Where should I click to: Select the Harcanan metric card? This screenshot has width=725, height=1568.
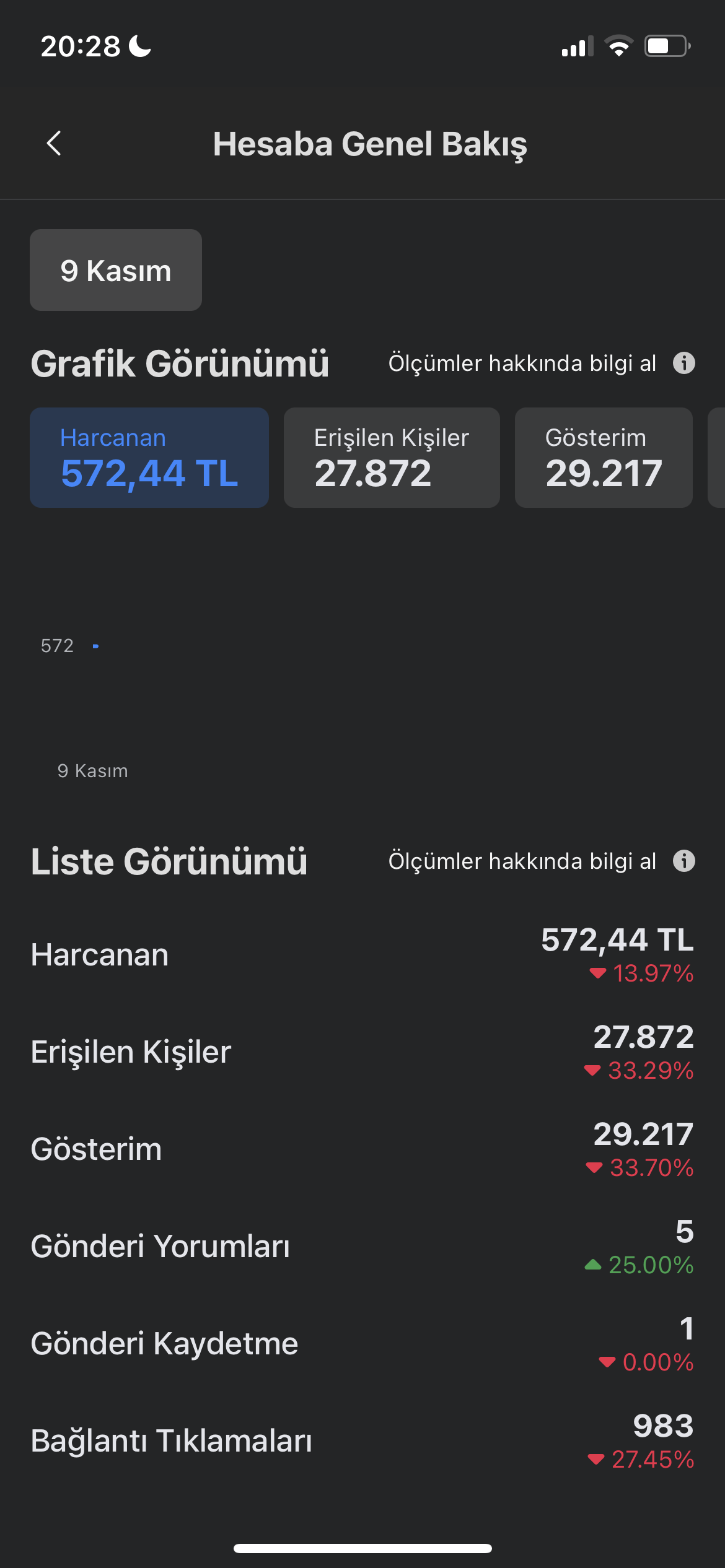(149, 458)
